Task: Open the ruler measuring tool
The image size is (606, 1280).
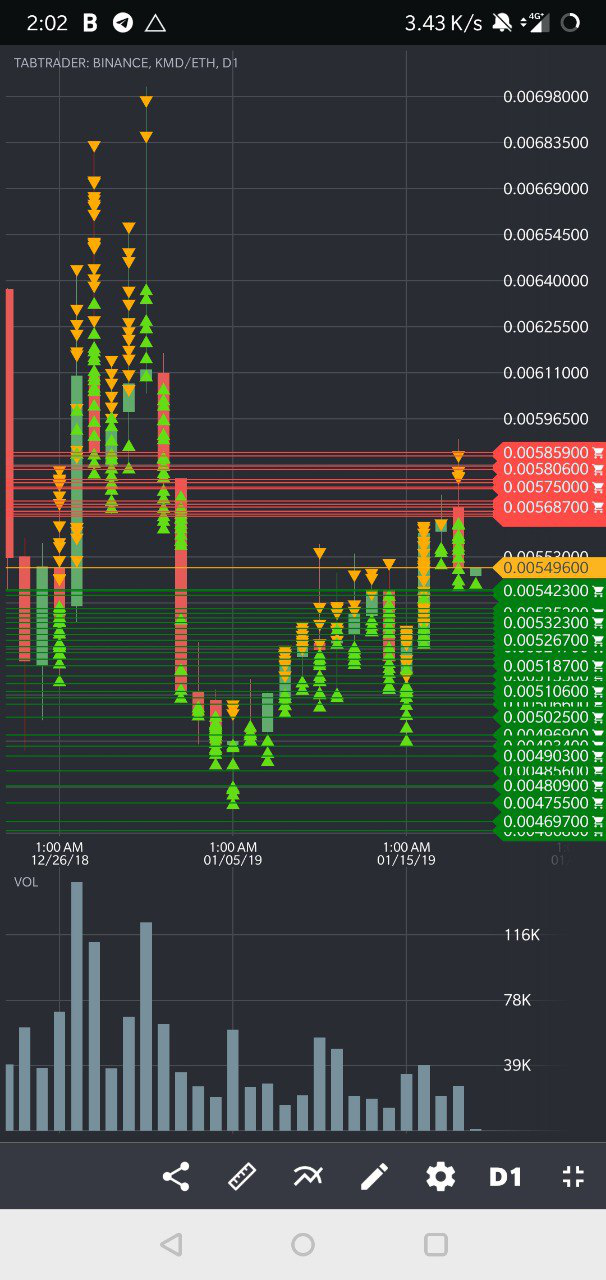Action: (x=242, y=1176)
